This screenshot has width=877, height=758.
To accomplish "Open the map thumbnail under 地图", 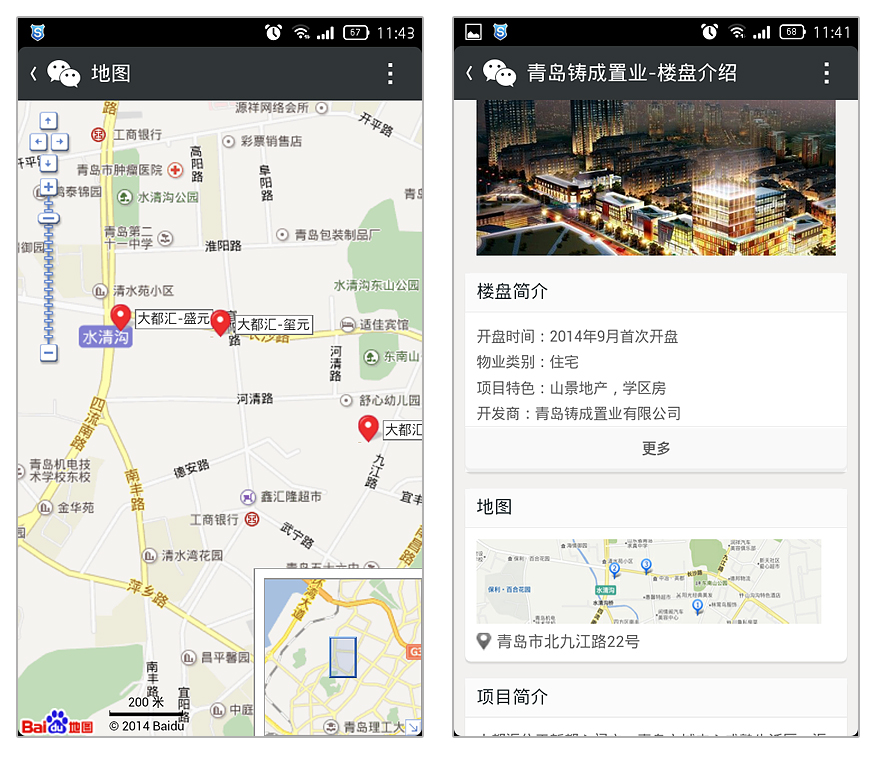I will click(648, 581).
